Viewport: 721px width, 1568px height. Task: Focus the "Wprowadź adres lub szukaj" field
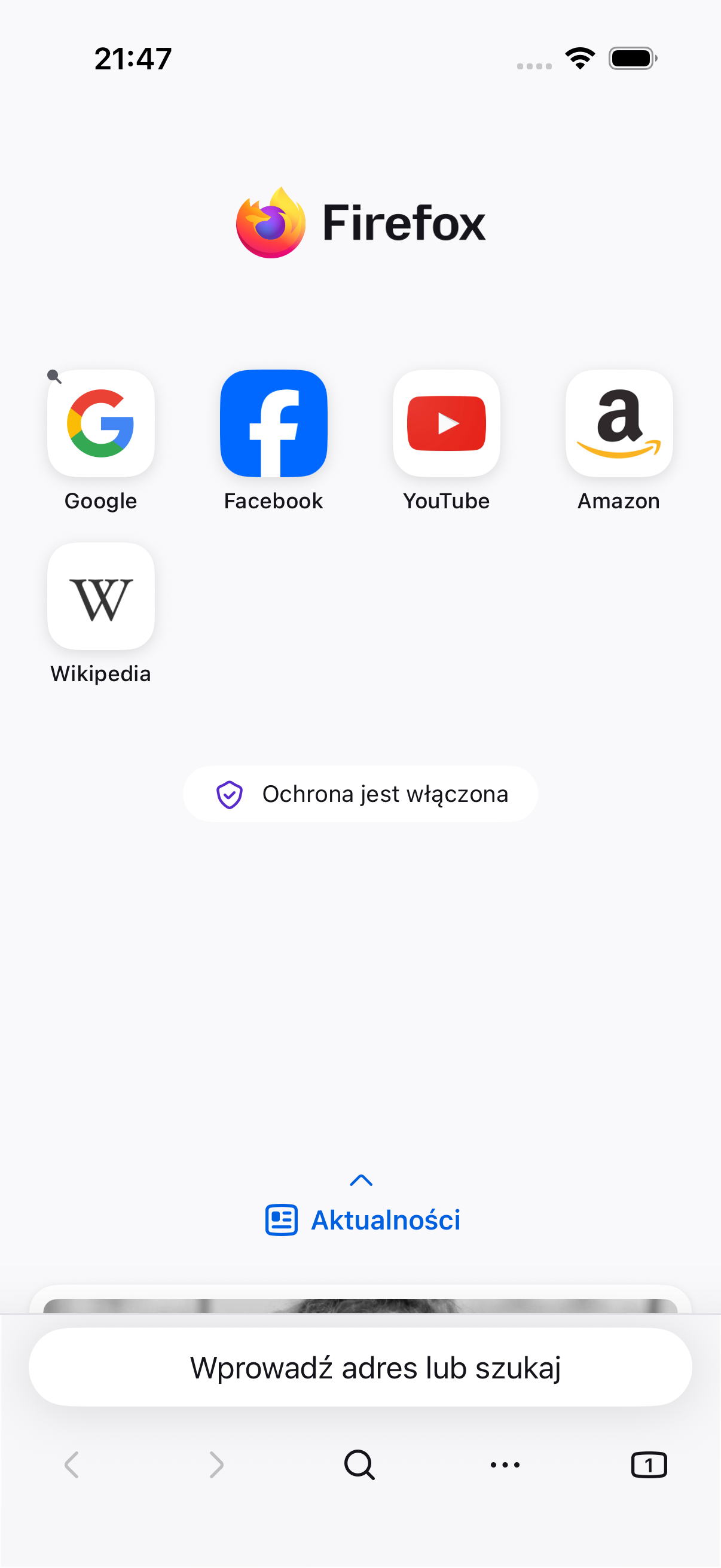[x=360, y=1367]
